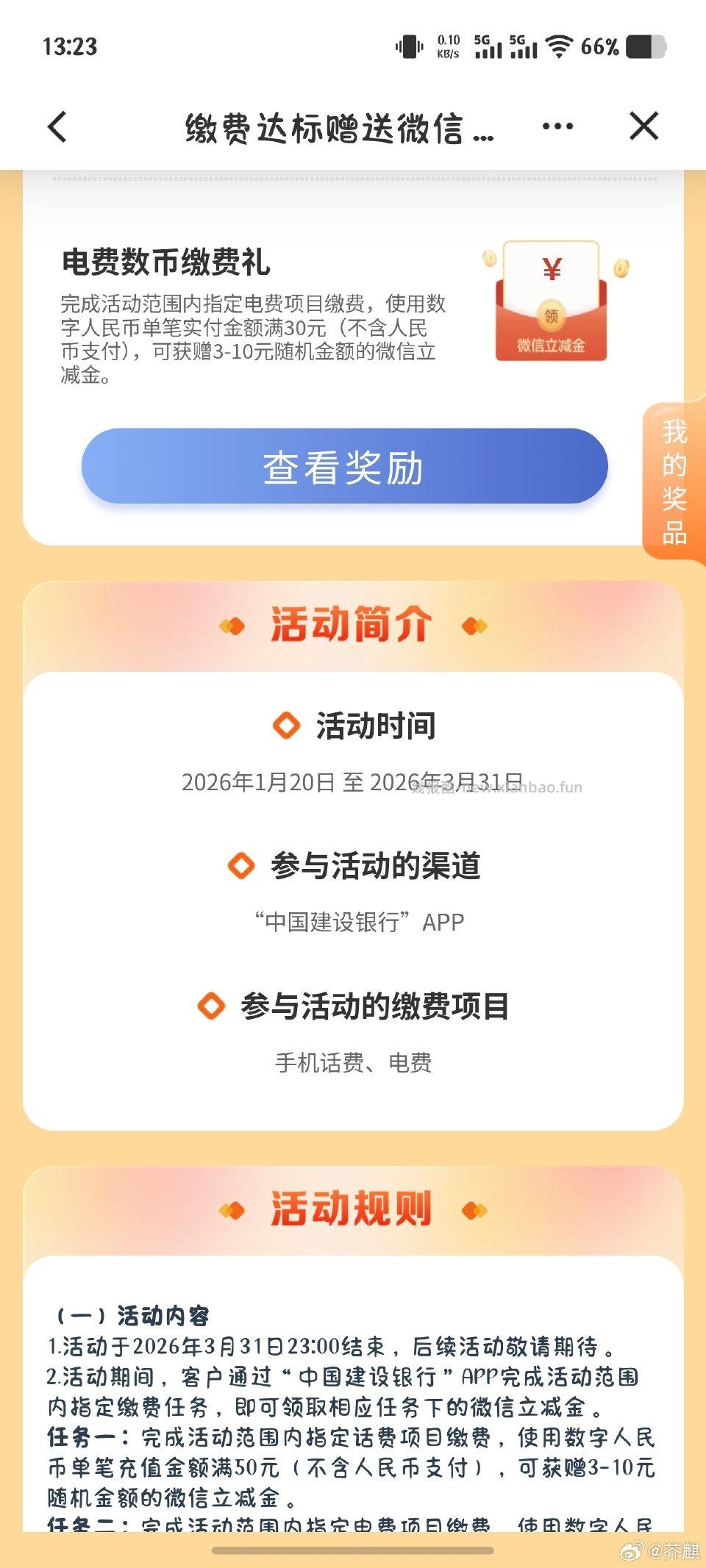Tap the gold coin above the red envelope

[488, 259]
